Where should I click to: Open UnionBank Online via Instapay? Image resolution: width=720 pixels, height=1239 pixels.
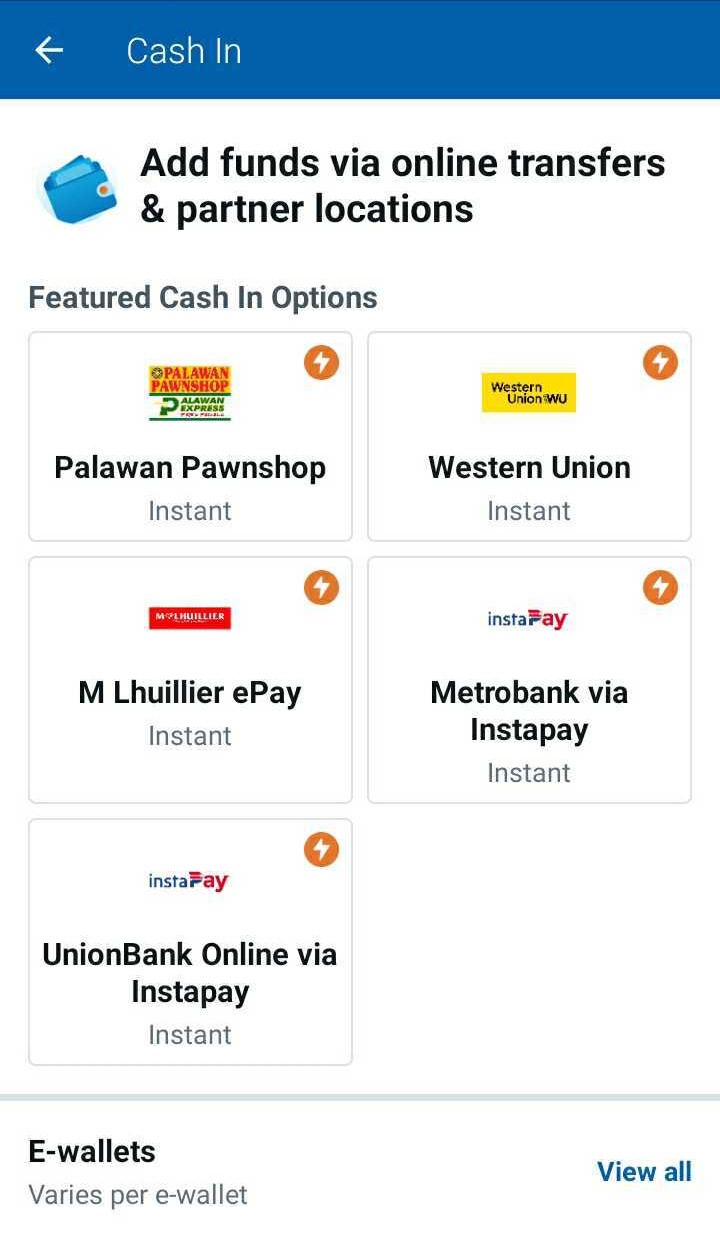tap(190, 942)
